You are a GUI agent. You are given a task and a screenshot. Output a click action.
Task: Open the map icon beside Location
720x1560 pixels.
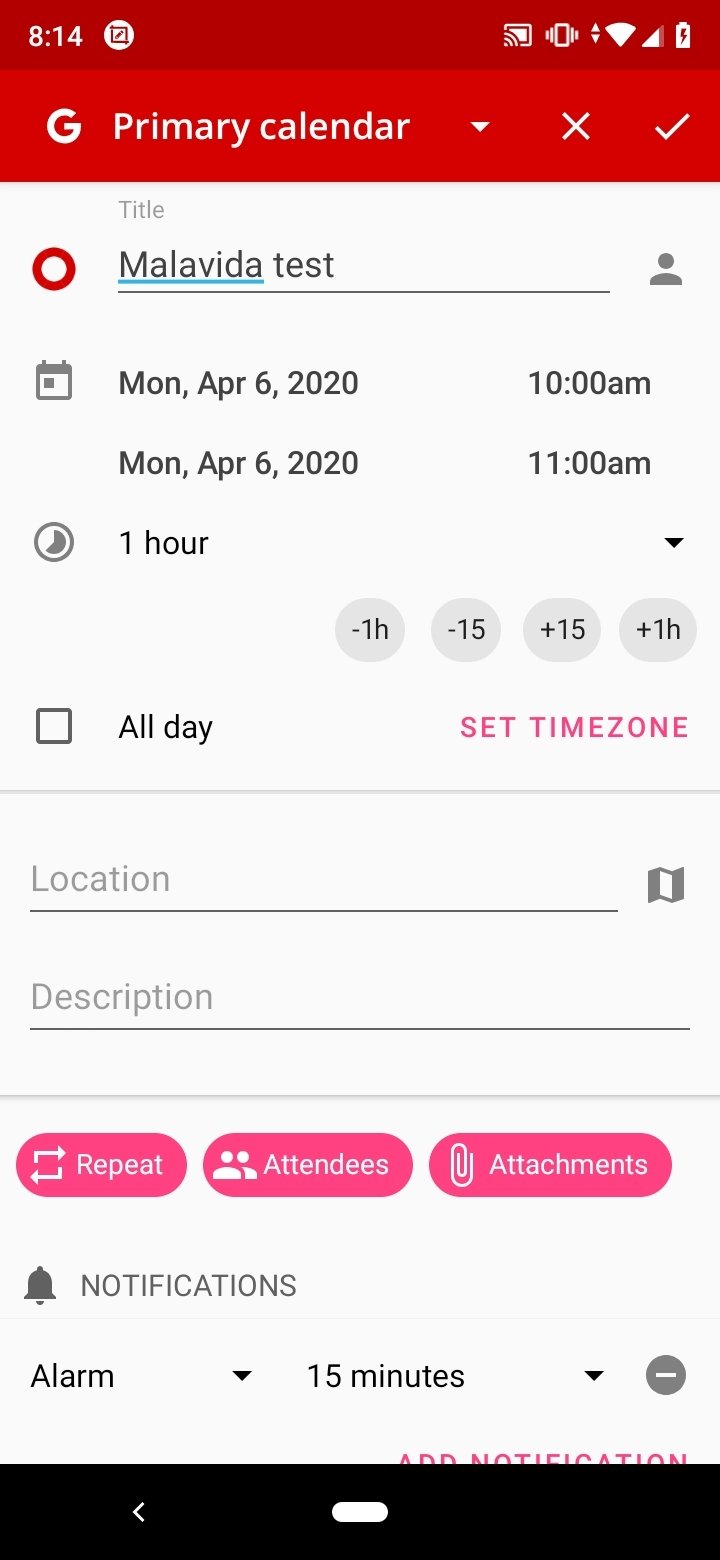666,885
